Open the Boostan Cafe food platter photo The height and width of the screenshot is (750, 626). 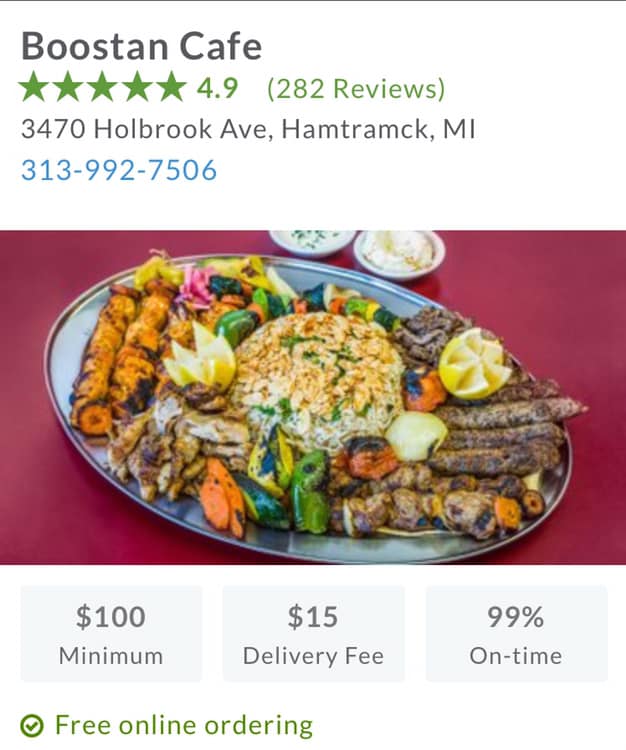click(x=313, y=398)
